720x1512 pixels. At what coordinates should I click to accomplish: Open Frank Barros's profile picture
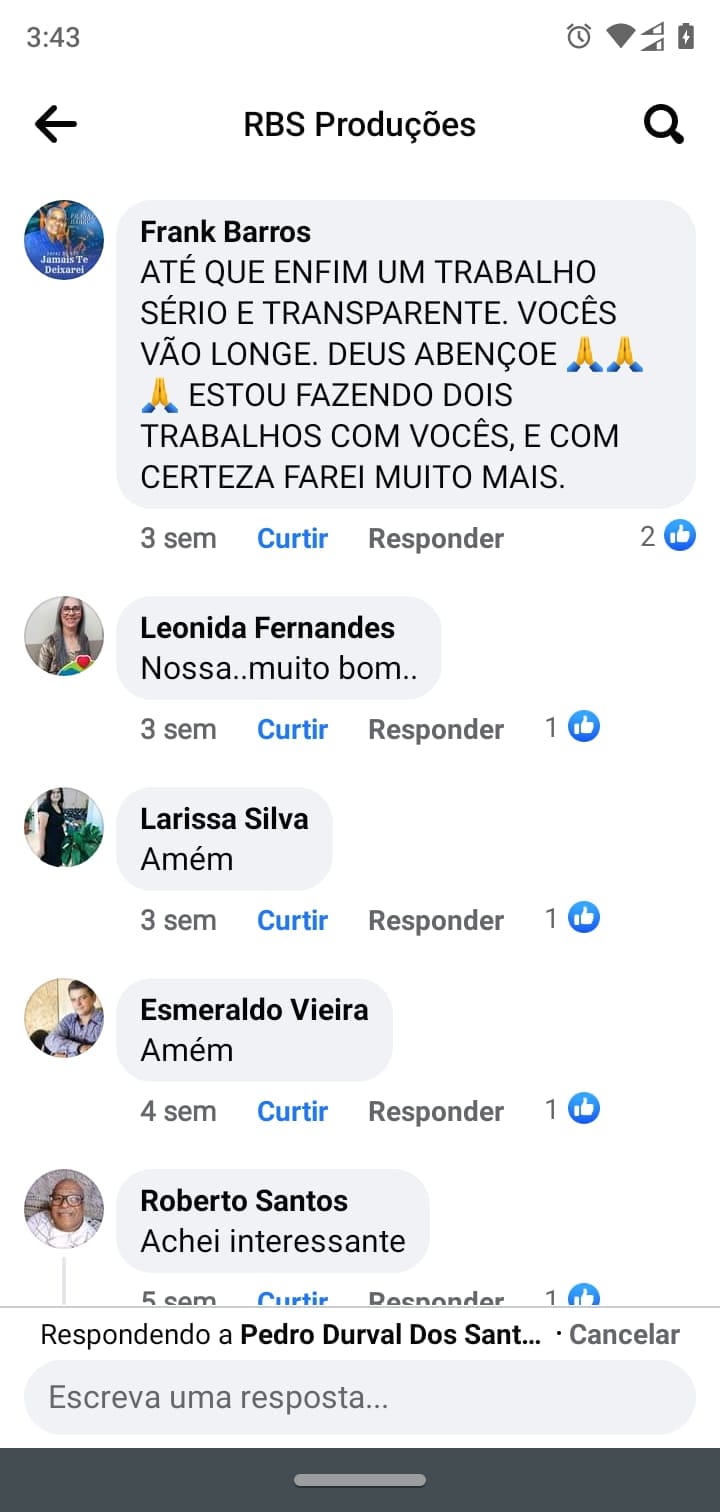64,240
